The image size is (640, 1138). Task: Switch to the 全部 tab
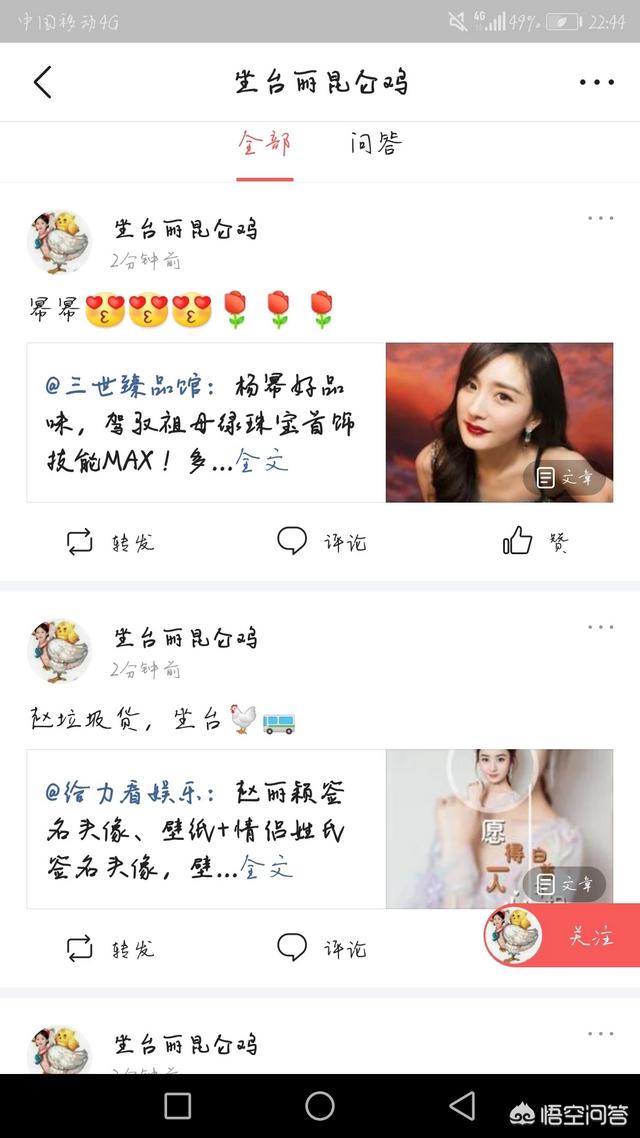(x=264, y=144)
